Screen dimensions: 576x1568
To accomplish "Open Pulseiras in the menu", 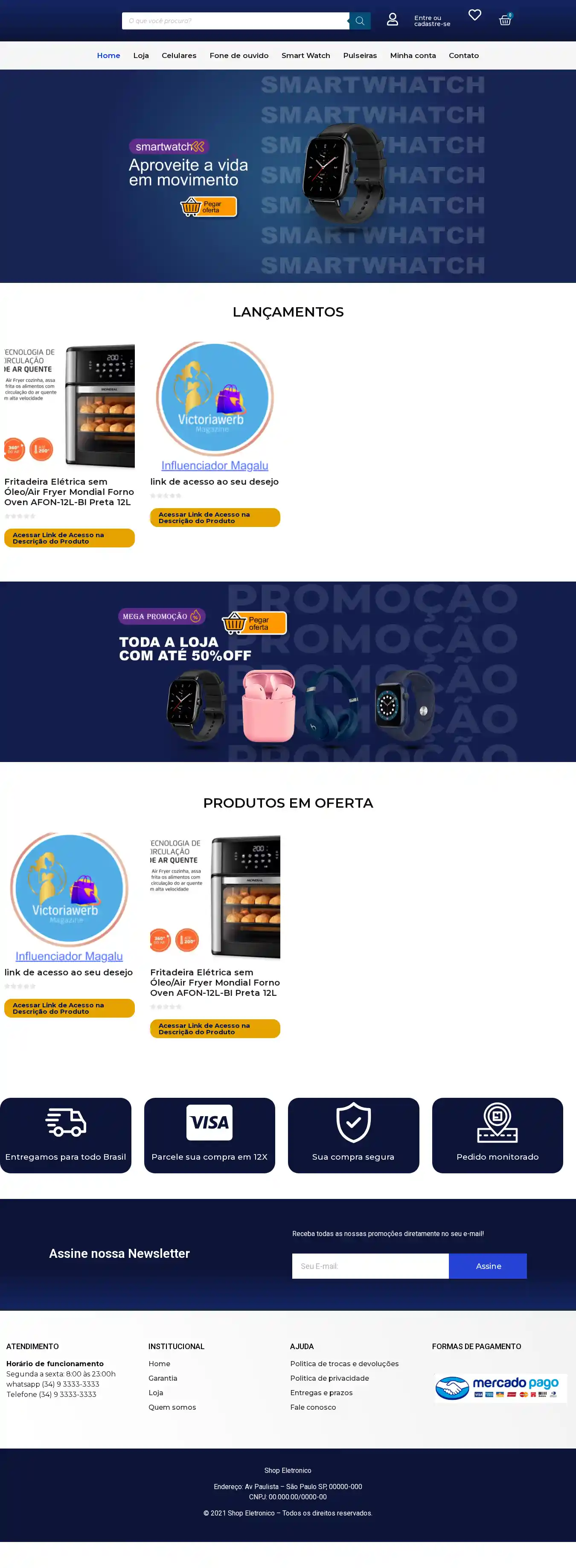I will pos(360,55).
